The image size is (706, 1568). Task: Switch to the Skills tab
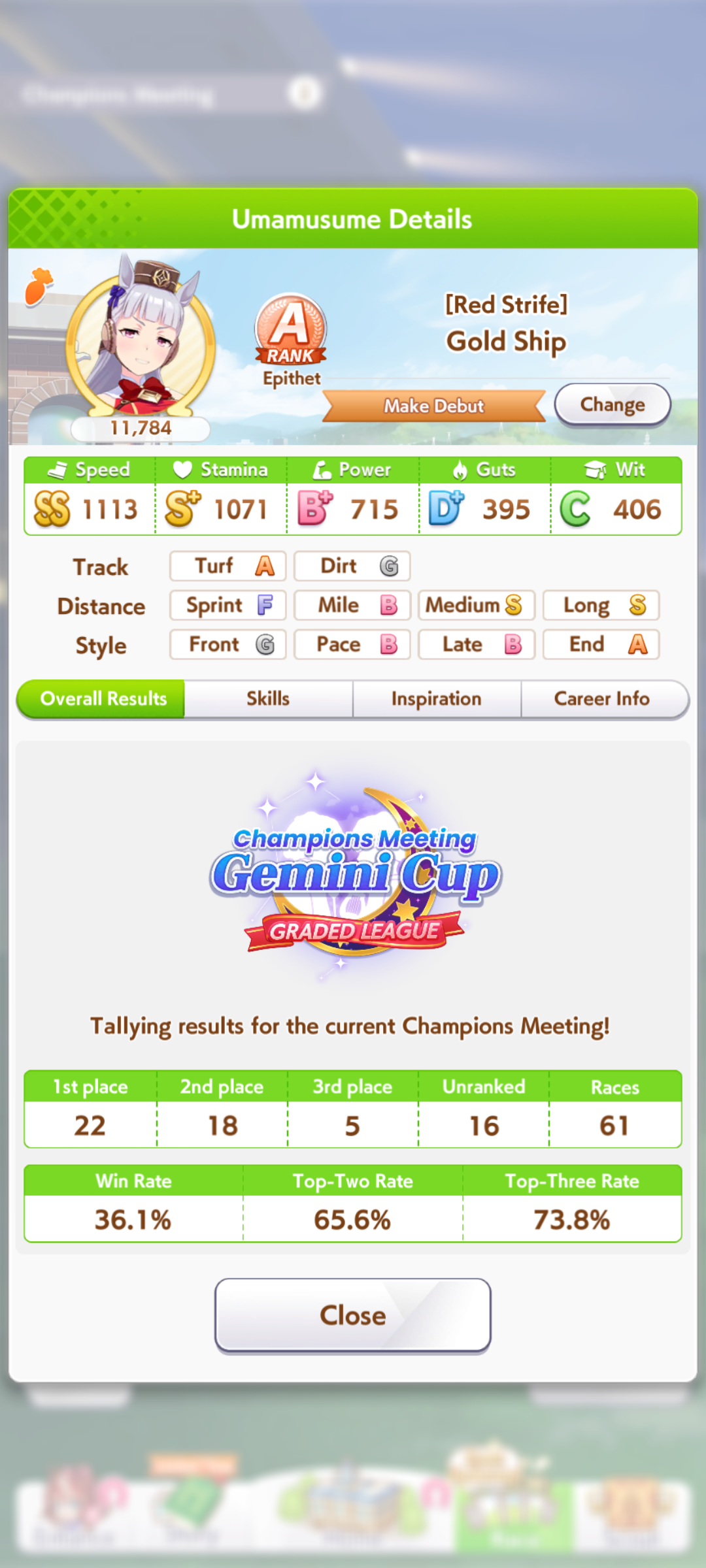268,698
